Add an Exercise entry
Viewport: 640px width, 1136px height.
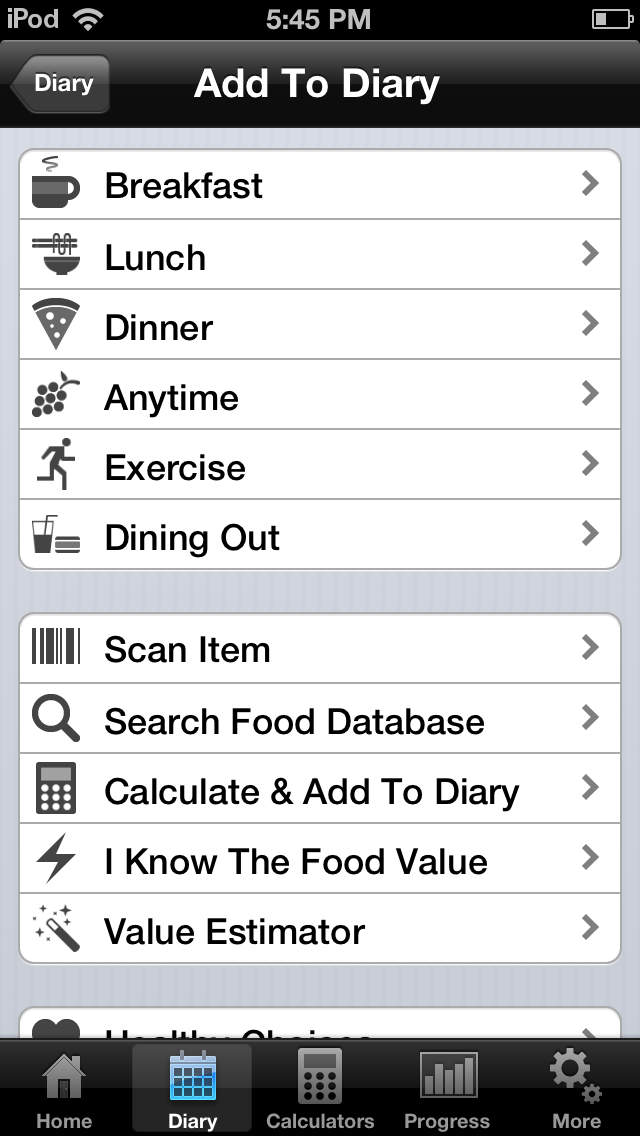pyautogui.click(x=320, y=466)
